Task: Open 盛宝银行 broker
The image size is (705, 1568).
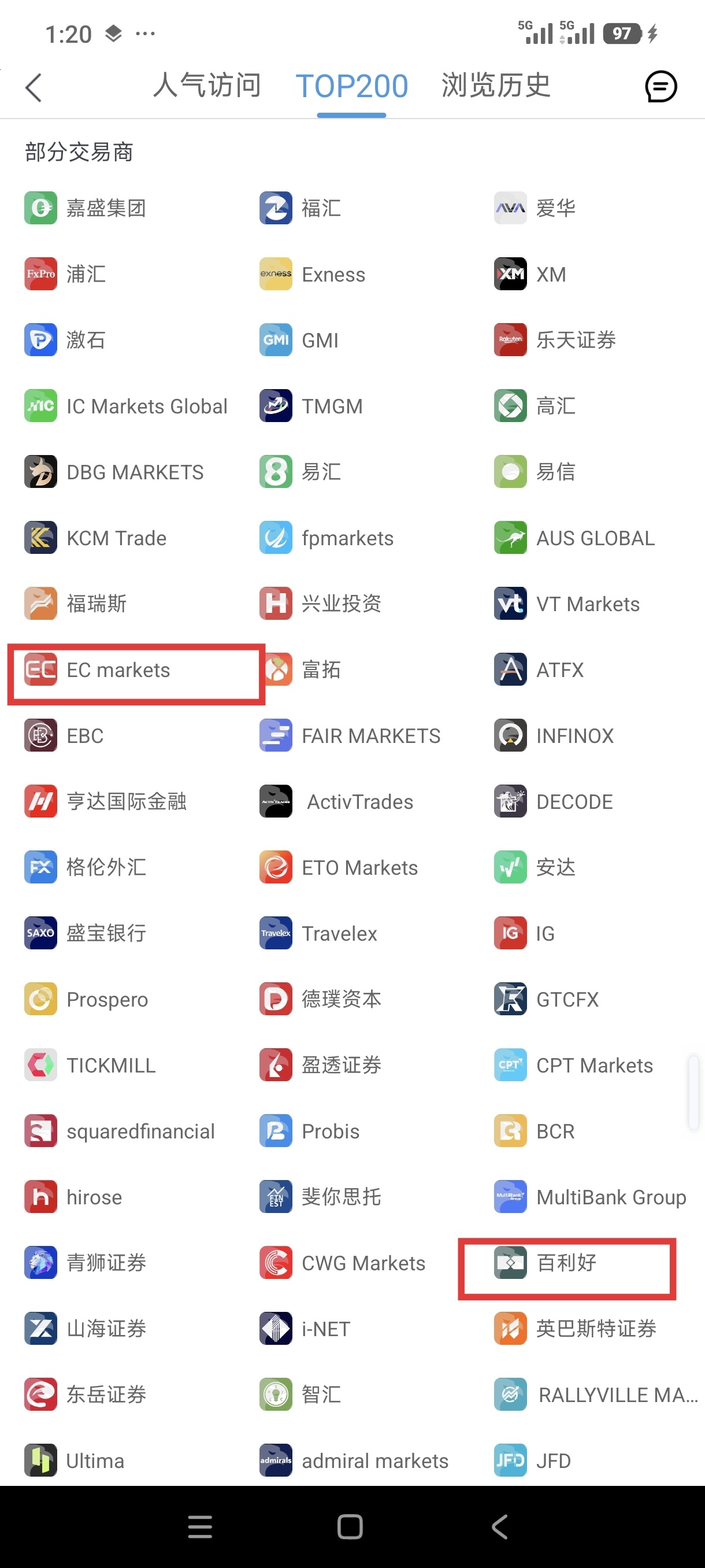Action: pyautogui.click(x=86, y=933)
